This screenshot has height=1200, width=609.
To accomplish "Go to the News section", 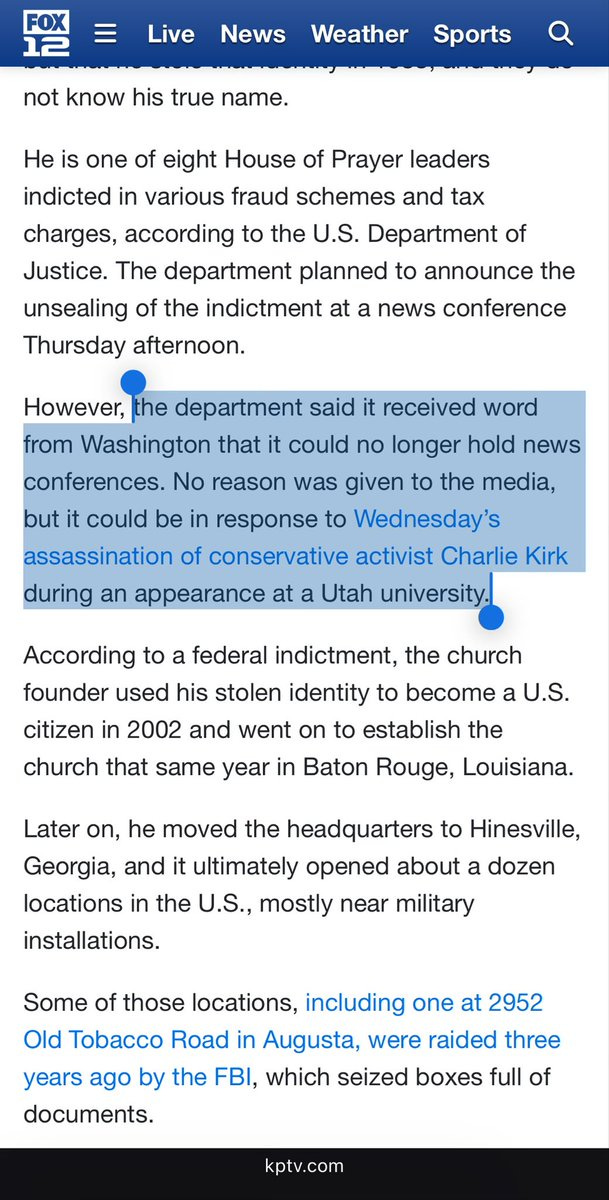I will [253, 34].
